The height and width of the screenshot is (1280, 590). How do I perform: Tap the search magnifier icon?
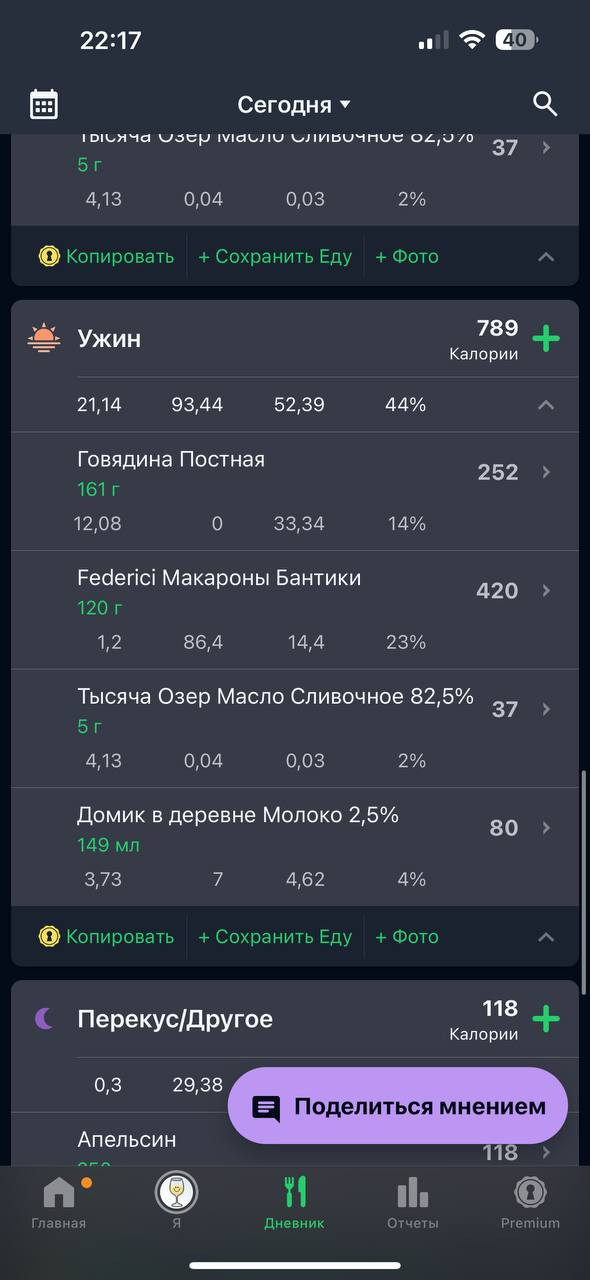[x=544, y=103]
